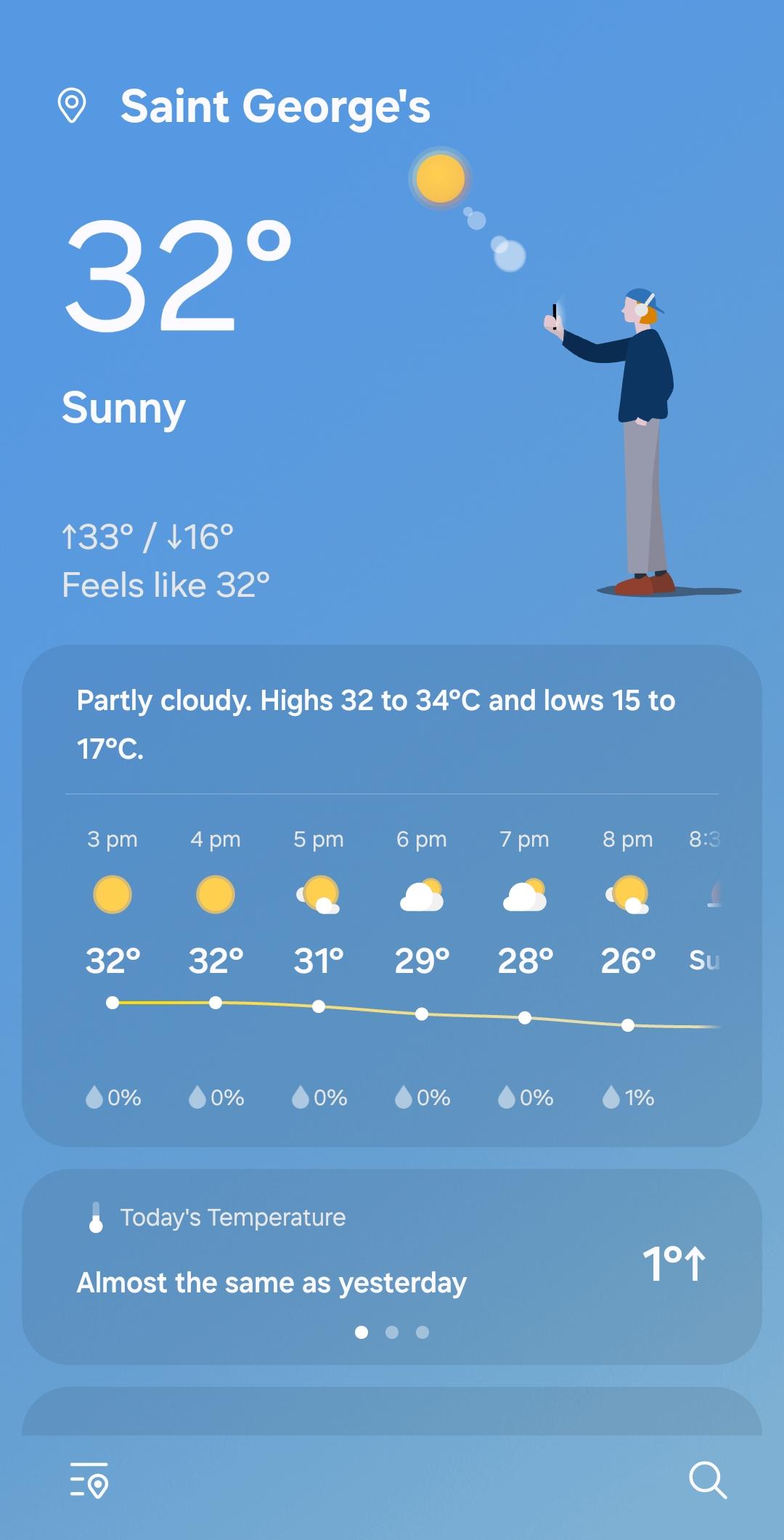This screenshot has width=784, height=1540.
Task: Open the saved locations list icon
Action: 89,1480
